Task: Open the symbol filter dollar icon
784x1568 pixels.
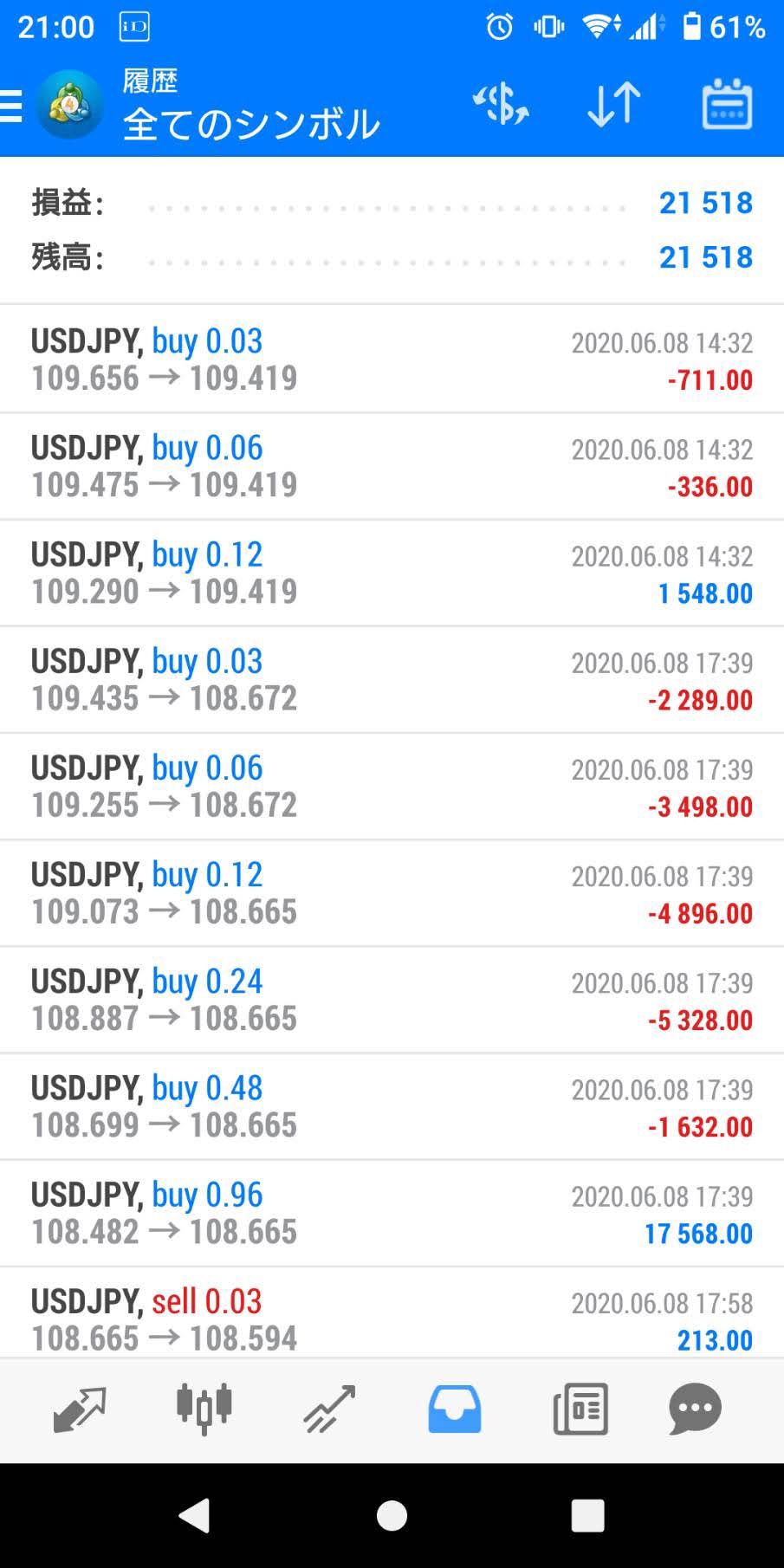Action: coord(501,105)
